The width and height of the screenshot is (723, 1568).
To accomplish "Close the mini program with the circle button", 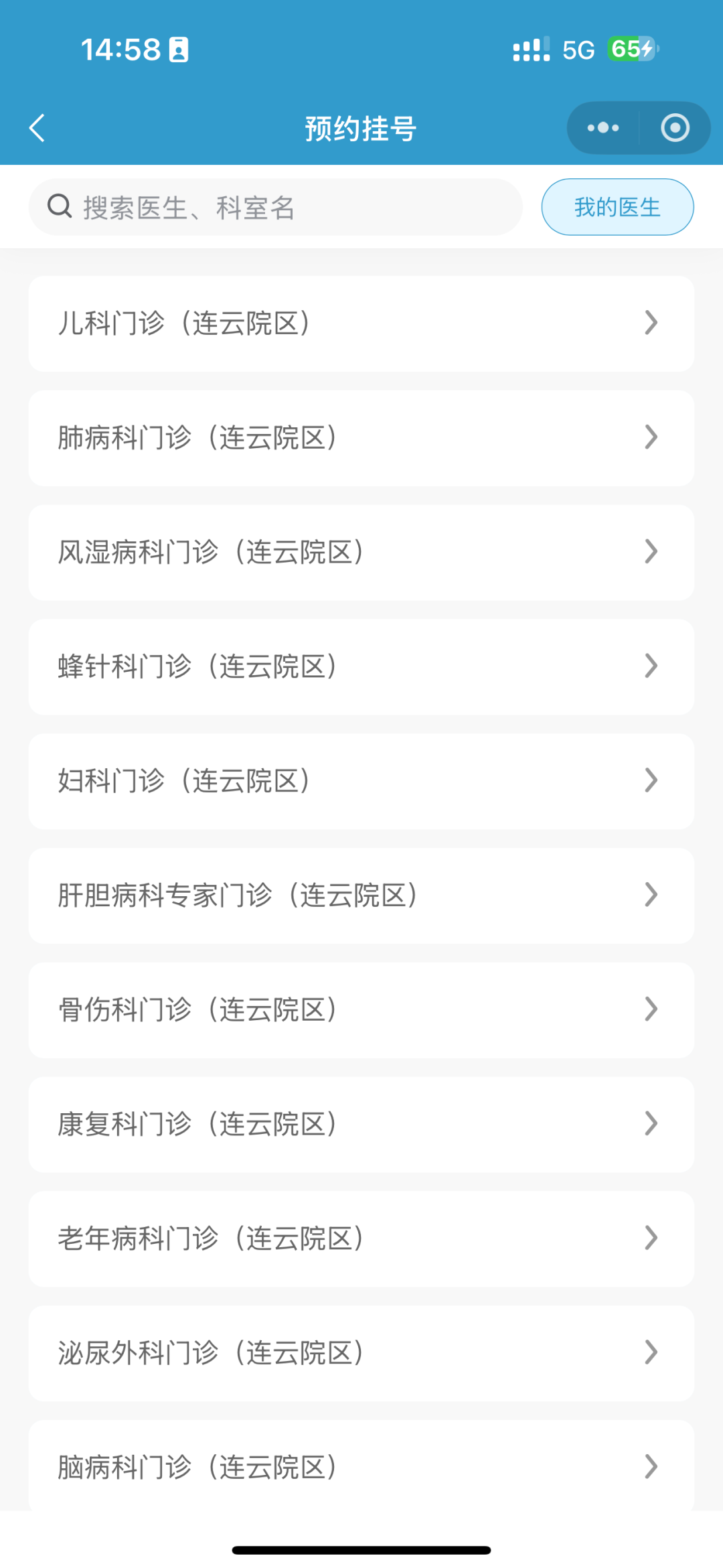I will (675, 128).
